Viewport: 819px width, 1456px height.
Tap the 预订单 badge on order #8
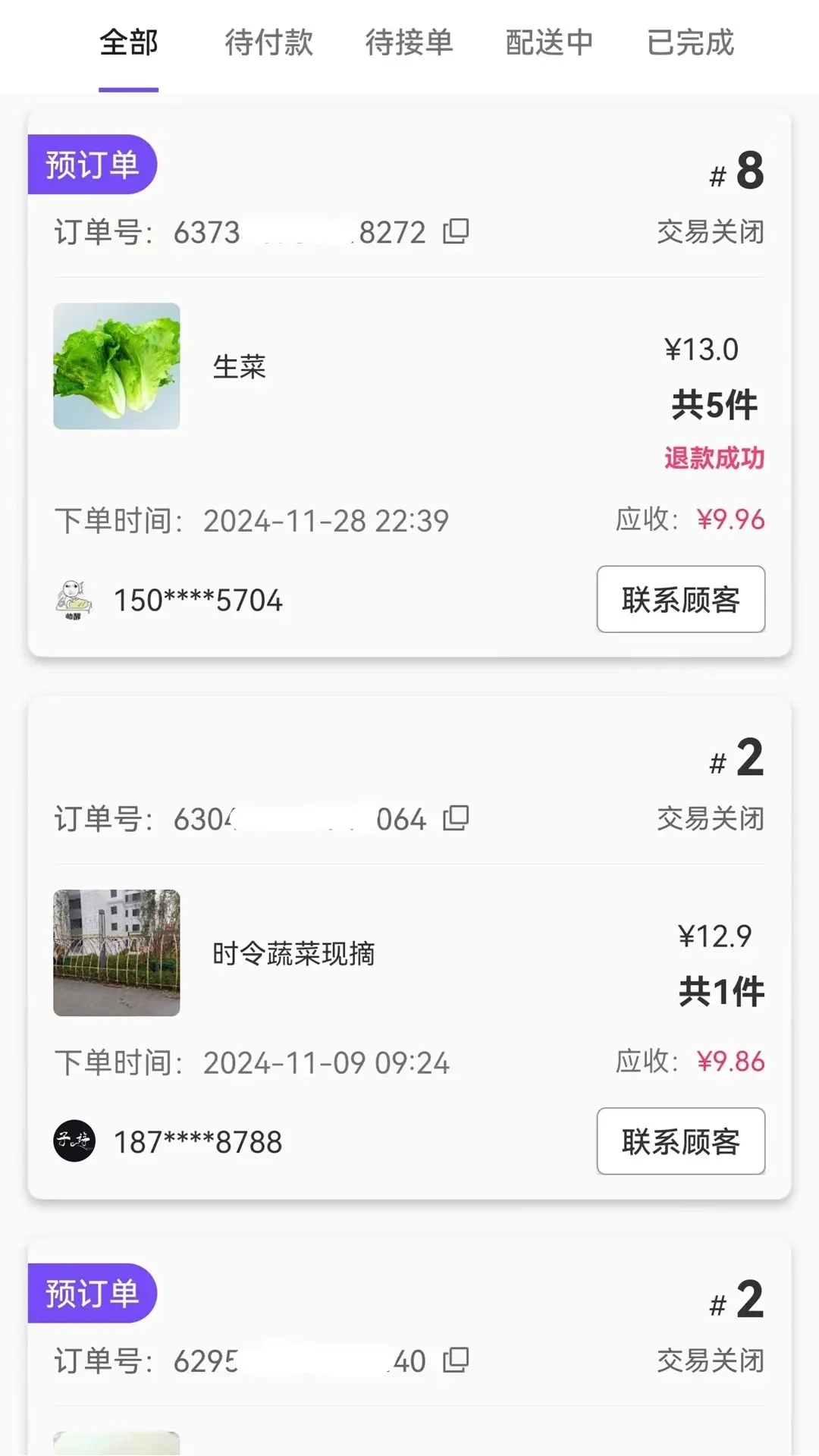pos(92,165)
